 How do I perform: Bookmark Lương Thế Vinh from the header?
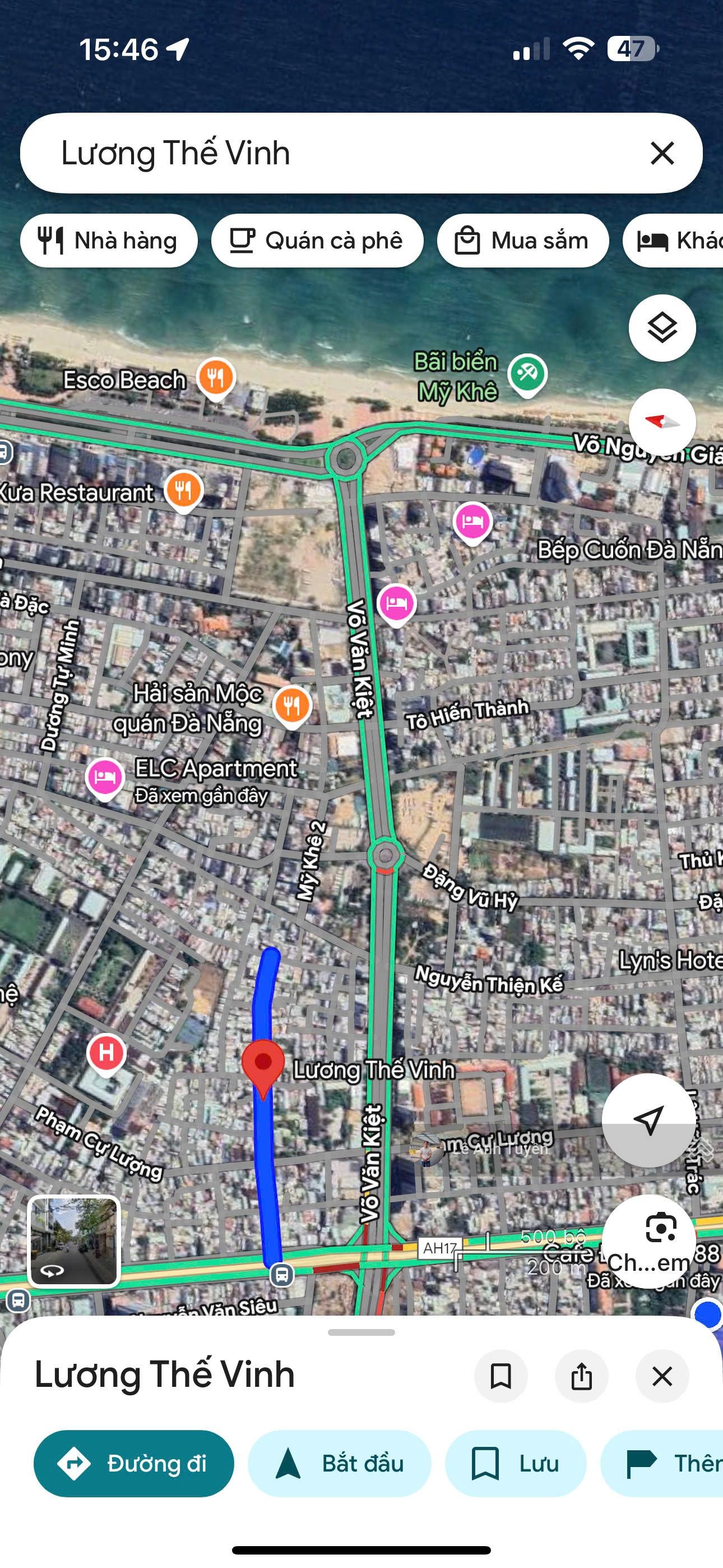coord(500,1376)
